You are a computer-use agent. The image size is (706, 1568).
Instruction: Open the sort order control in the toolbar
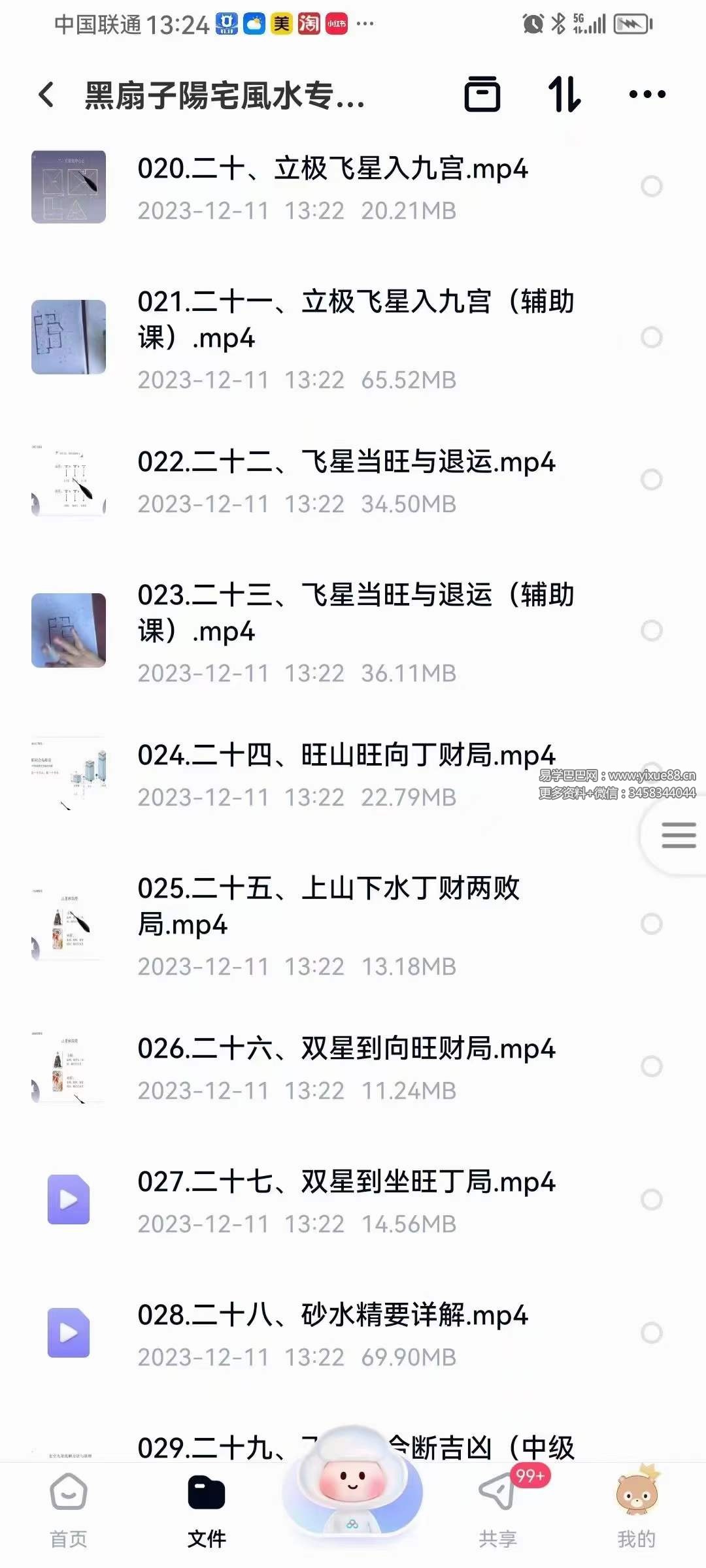[x=565, y=95]
